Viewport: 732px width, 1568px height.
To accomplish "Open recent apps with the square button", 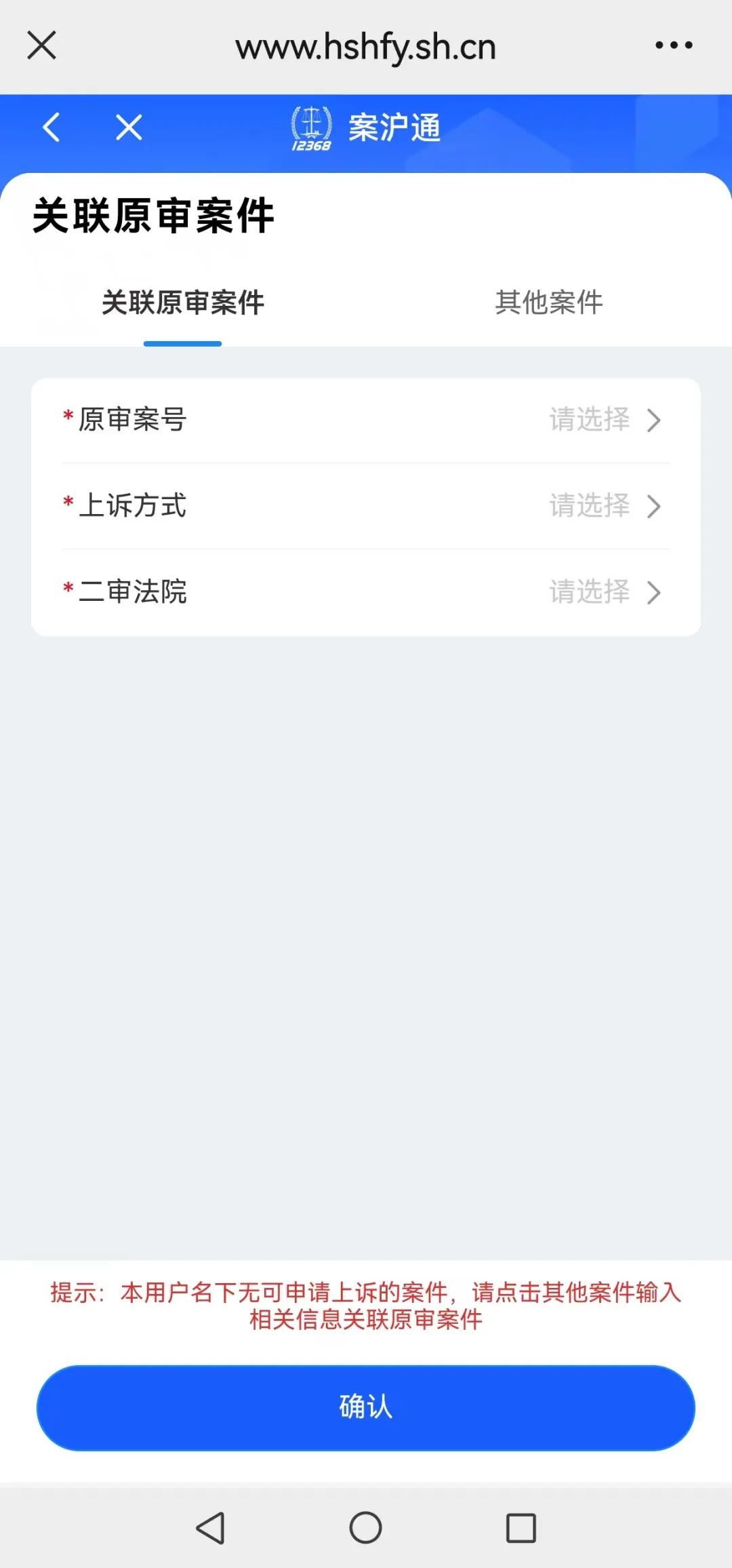I will point(521,1529).
